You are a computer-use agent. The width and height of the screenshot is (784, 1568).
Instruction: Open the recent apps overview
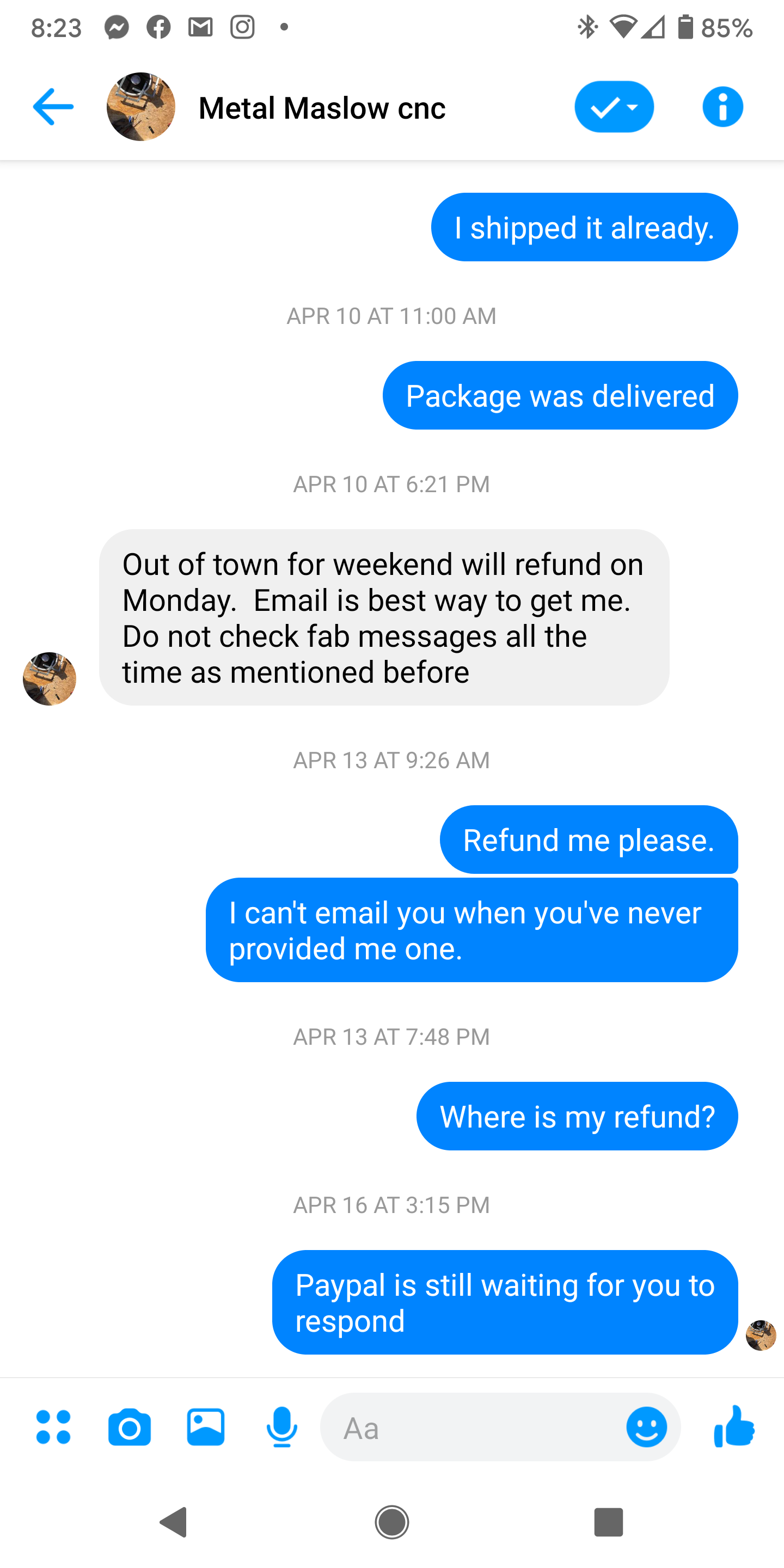point(609,1522)
